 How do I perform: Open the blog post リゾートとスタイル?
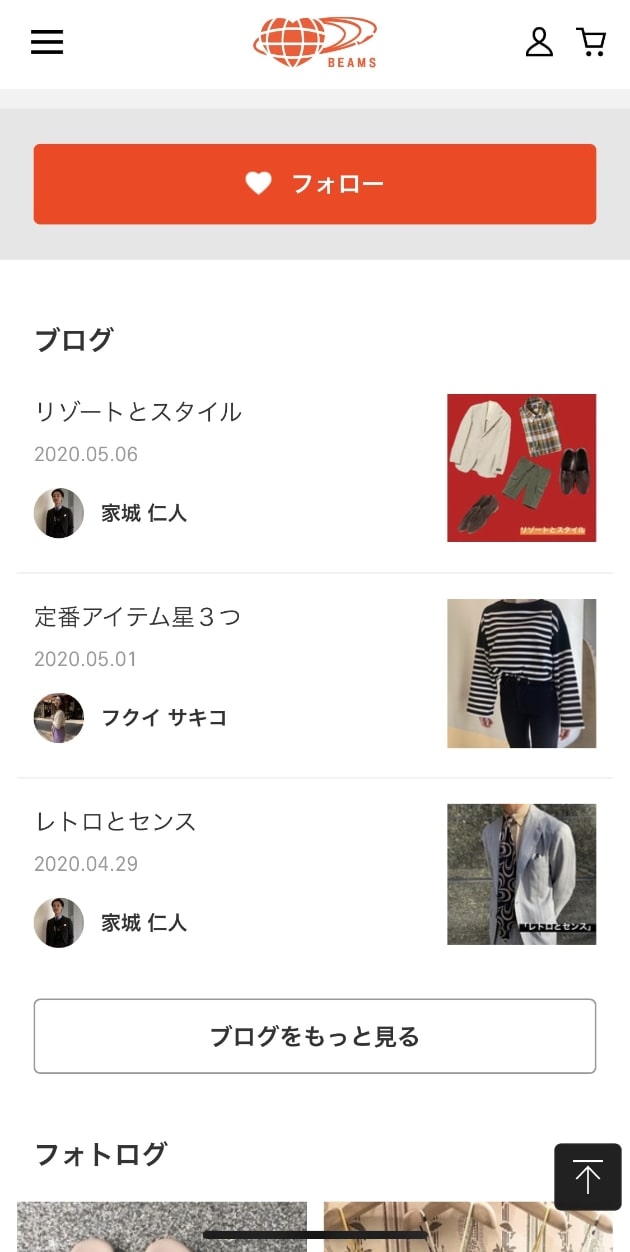pos(138,412)
